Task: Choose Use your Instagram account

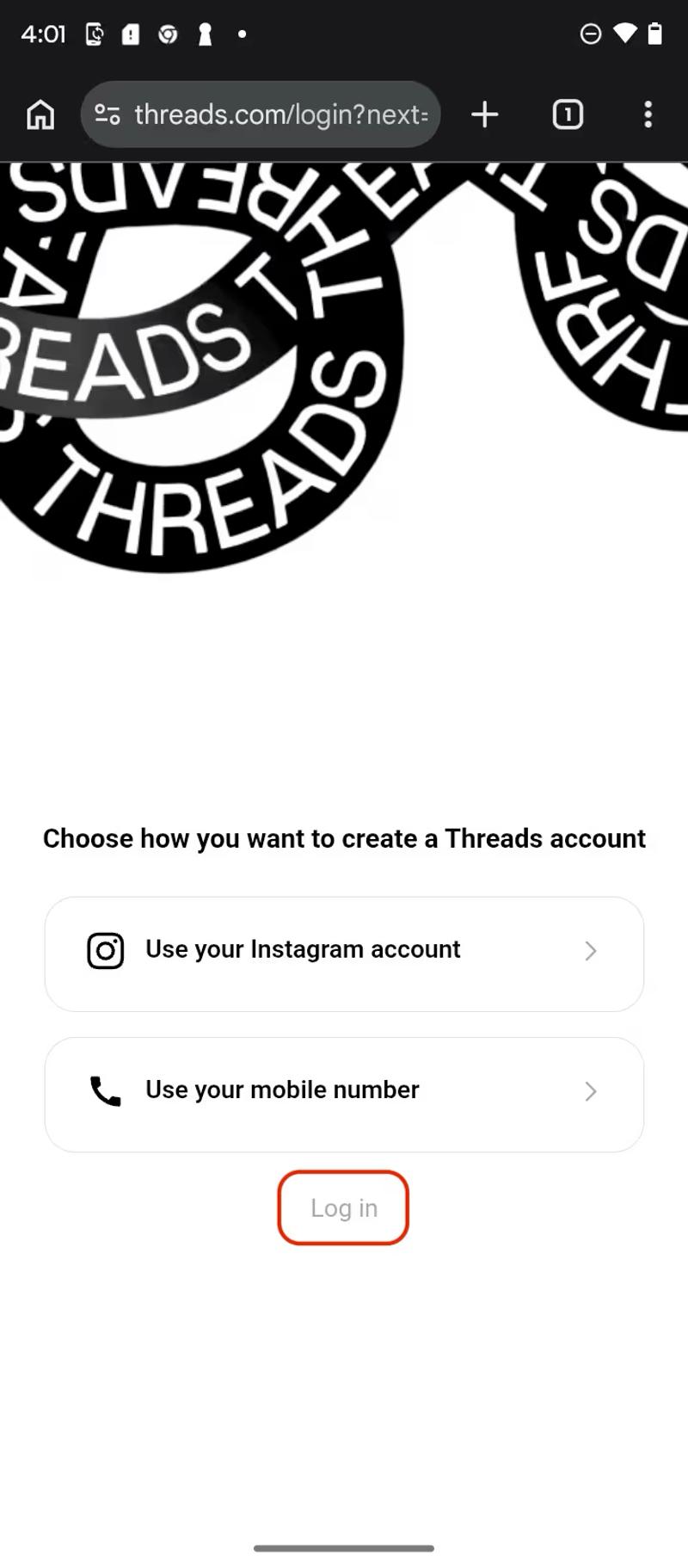Action: 344,954
